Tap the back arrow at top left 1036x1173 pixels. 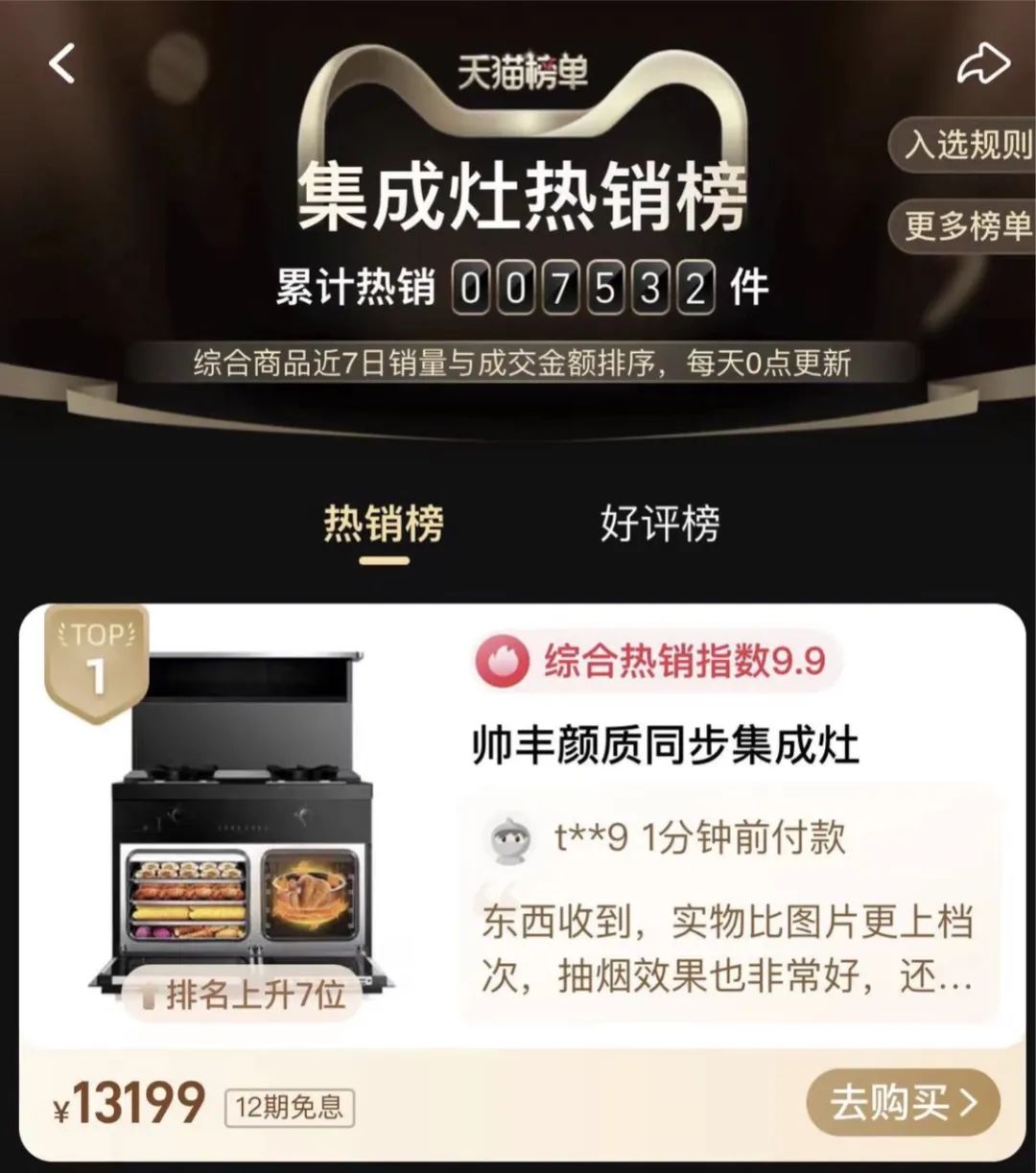(59, 62)
